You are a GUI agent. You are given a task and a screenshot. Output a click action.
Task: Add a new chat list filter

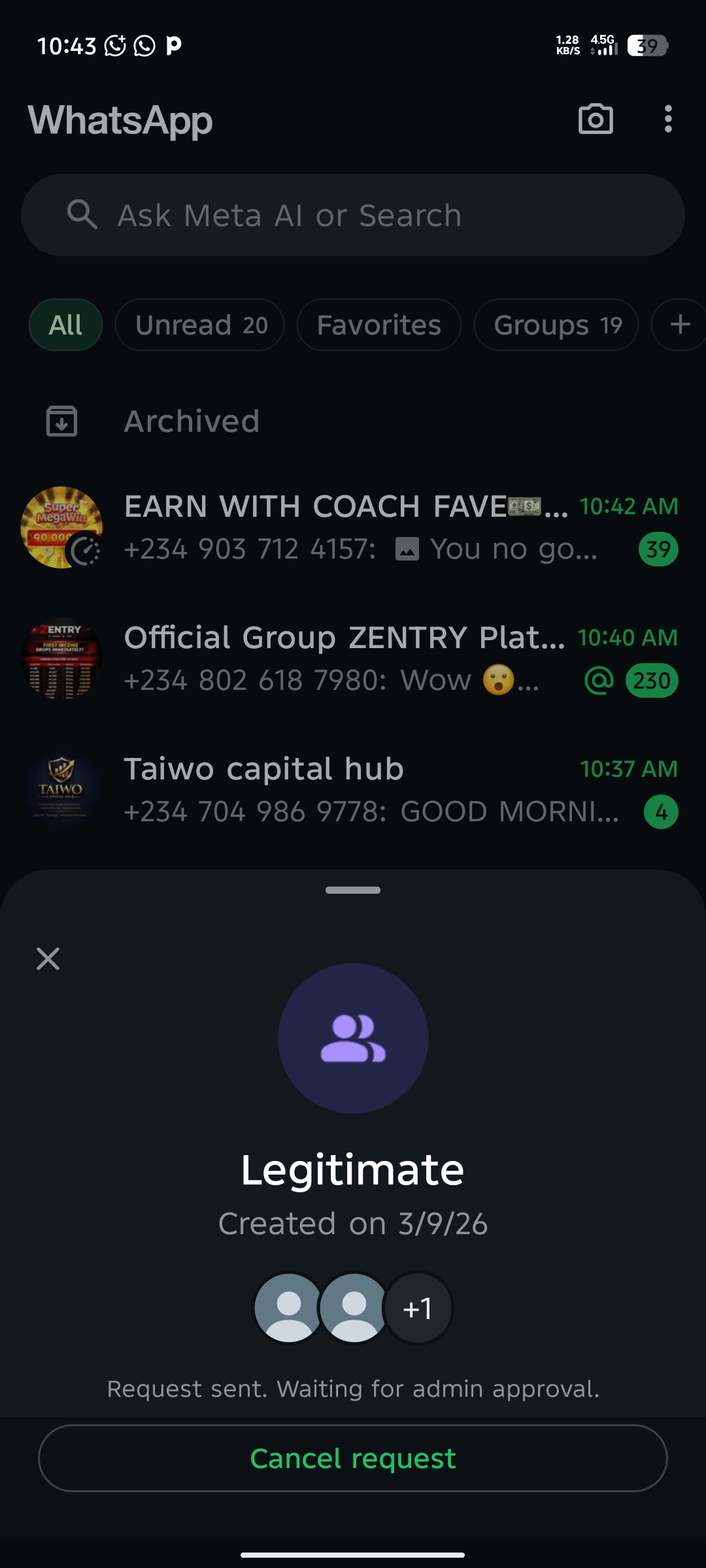(x=680, y=325)
